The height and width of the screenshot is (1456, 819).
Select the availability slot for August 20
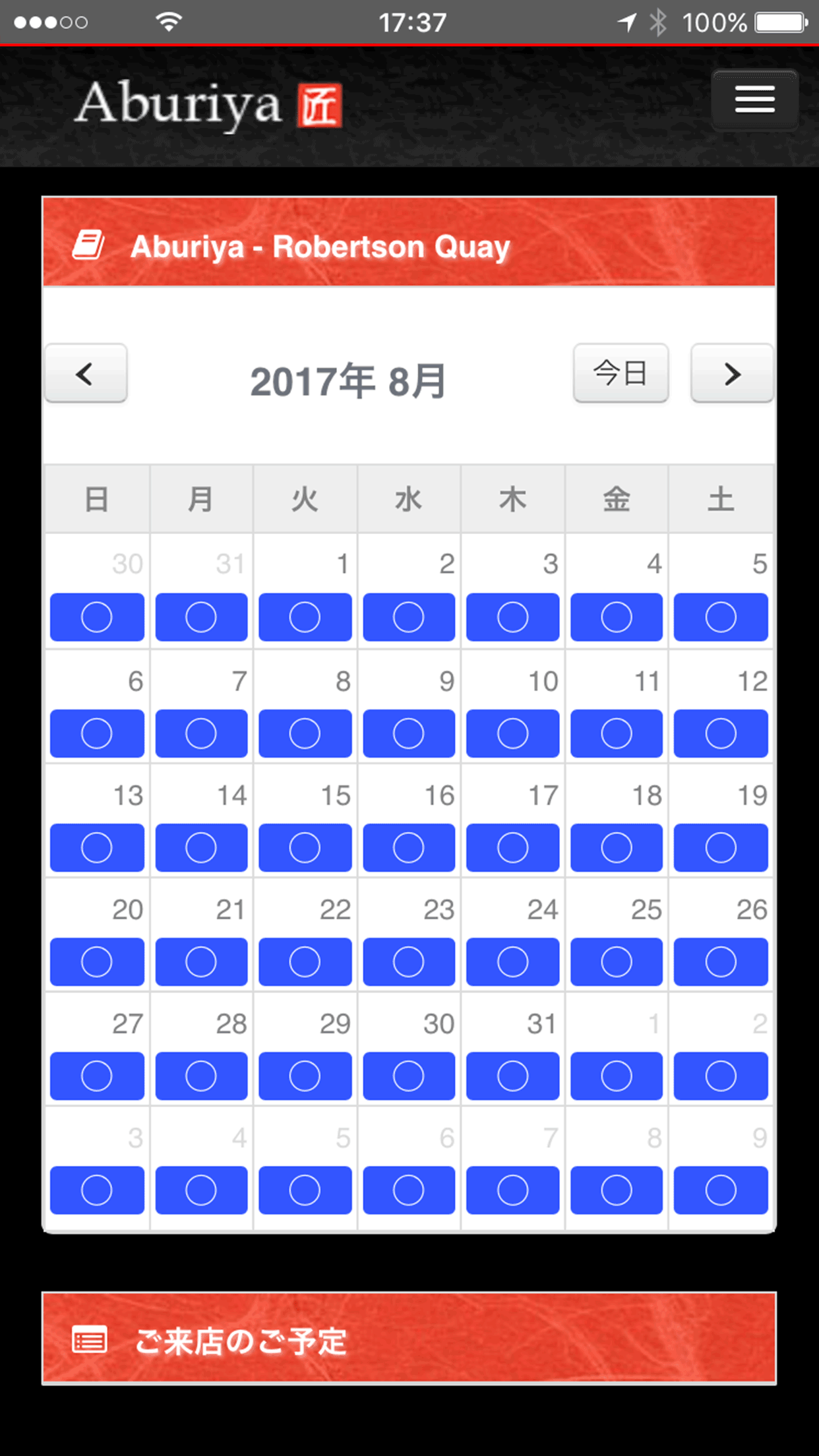pos(97,962)
